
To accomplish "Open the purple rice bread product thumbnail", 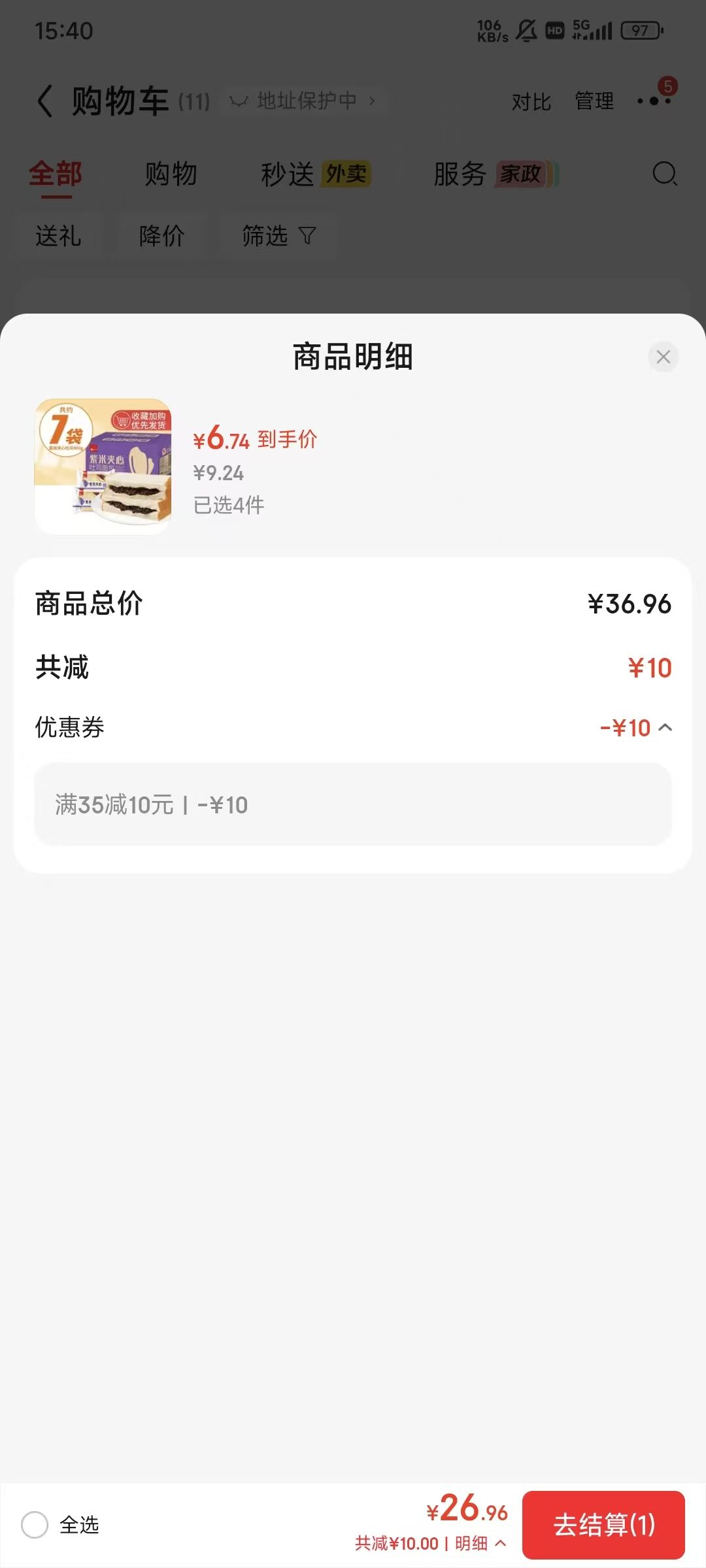I will tap(103, 466).
